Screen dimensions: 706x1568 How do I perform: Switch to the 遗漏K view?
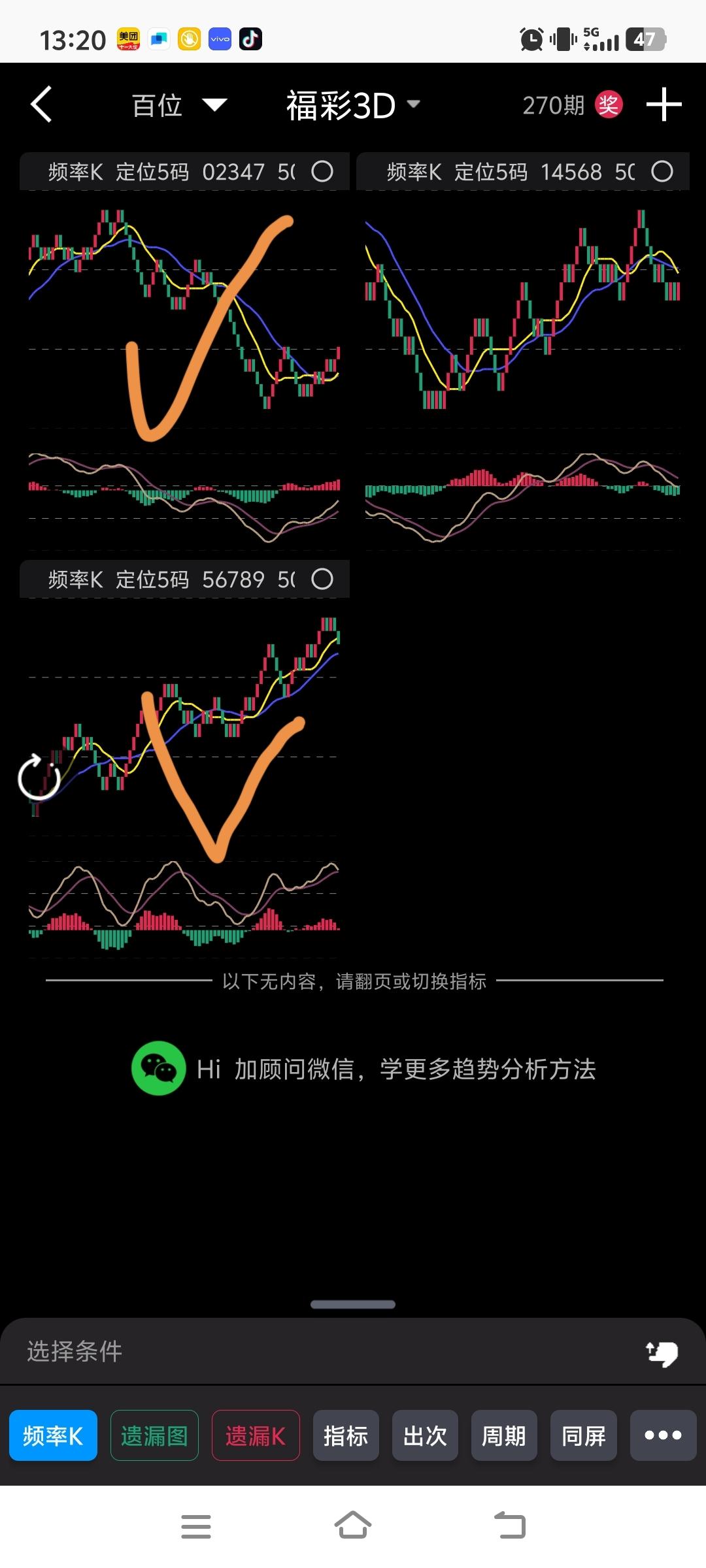tap(256, 1435)
